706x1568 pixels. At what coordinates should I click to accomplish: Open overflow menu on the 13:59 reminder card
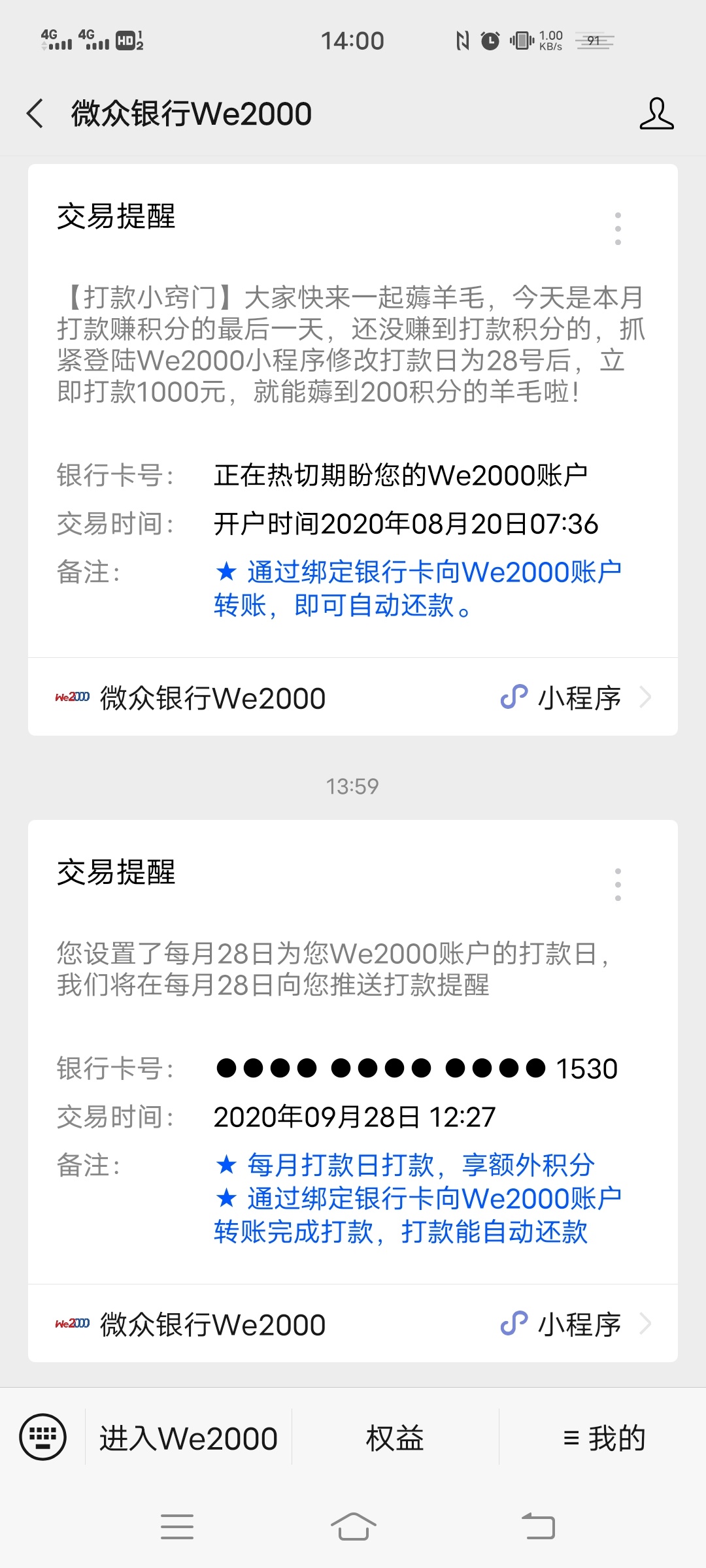(618, 885)
